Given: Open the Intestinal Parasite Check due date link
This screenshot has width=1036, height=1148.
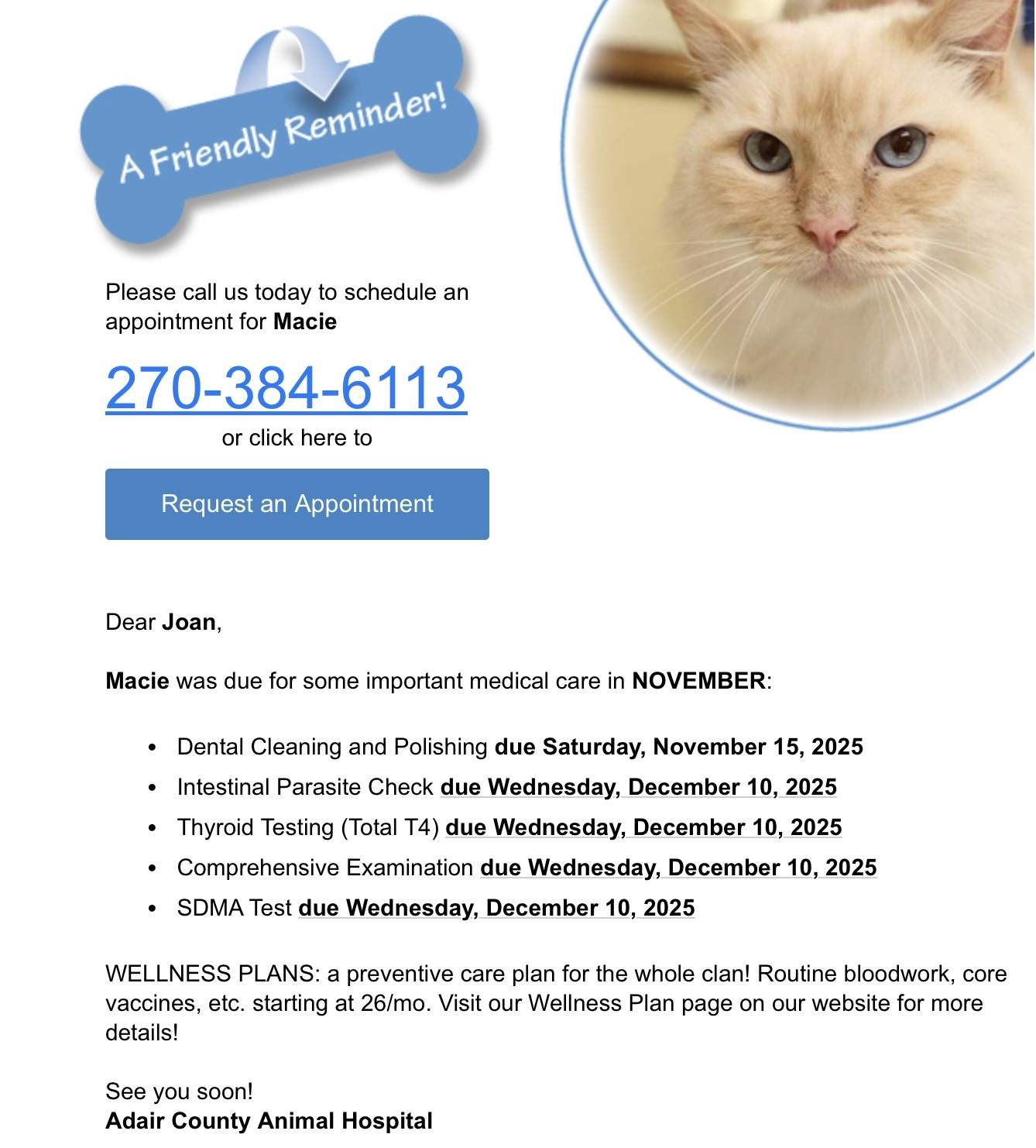Looking at the screenshot, I should point(639,787).
